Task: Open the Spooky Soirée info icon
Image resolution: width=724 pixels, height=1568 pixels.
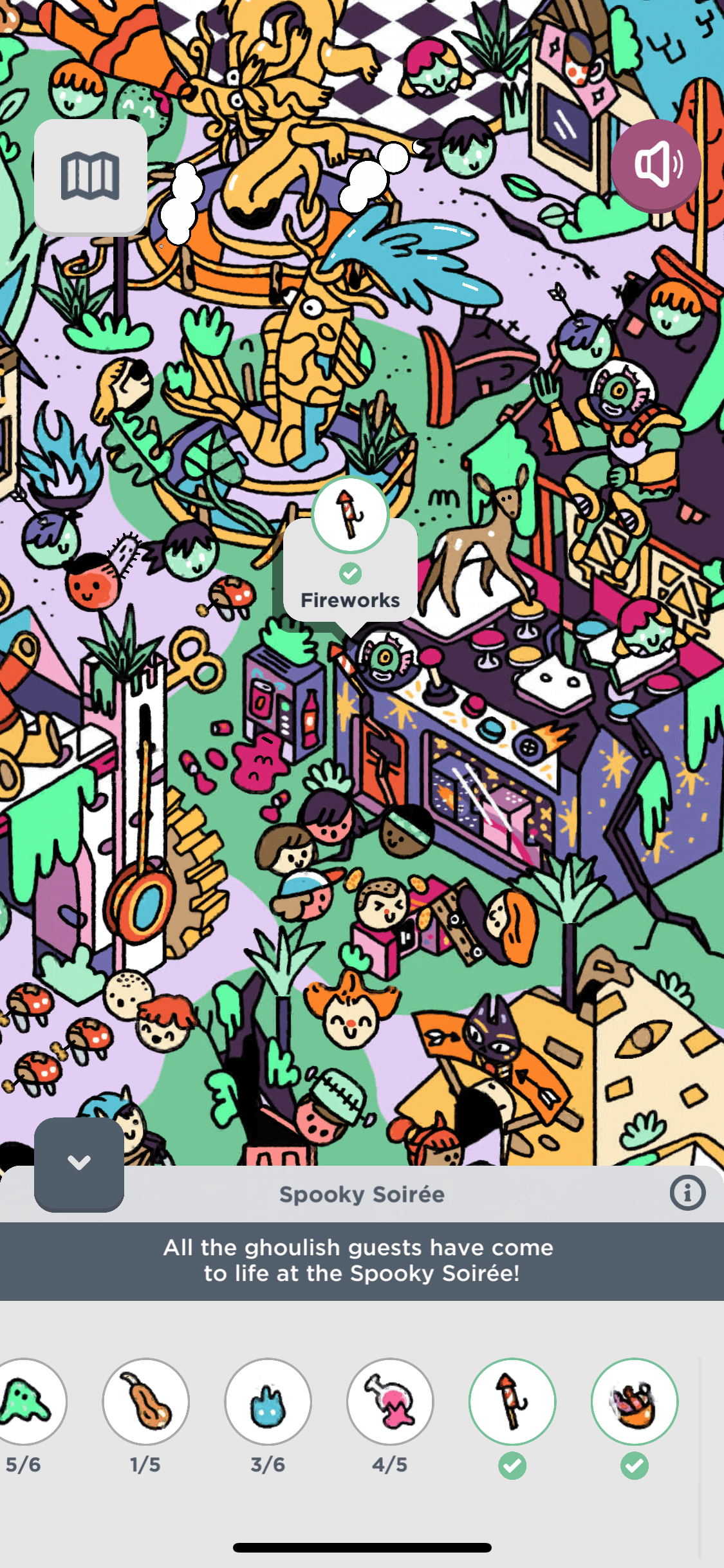Action: (687, 1193)
